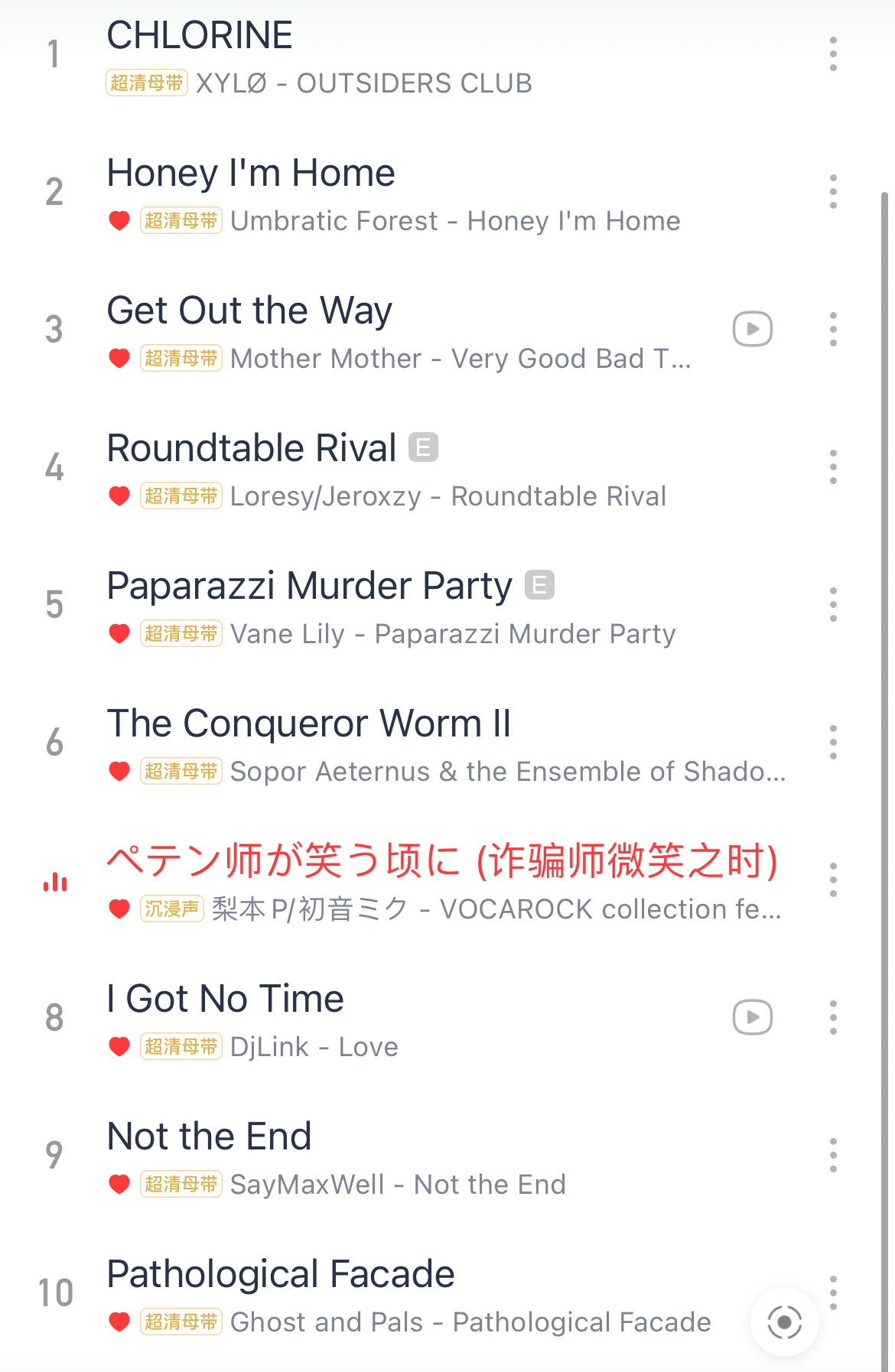Open more options for The Conqueror Worm II
This screenshot has height=1372, width=895.
point(833,743)
